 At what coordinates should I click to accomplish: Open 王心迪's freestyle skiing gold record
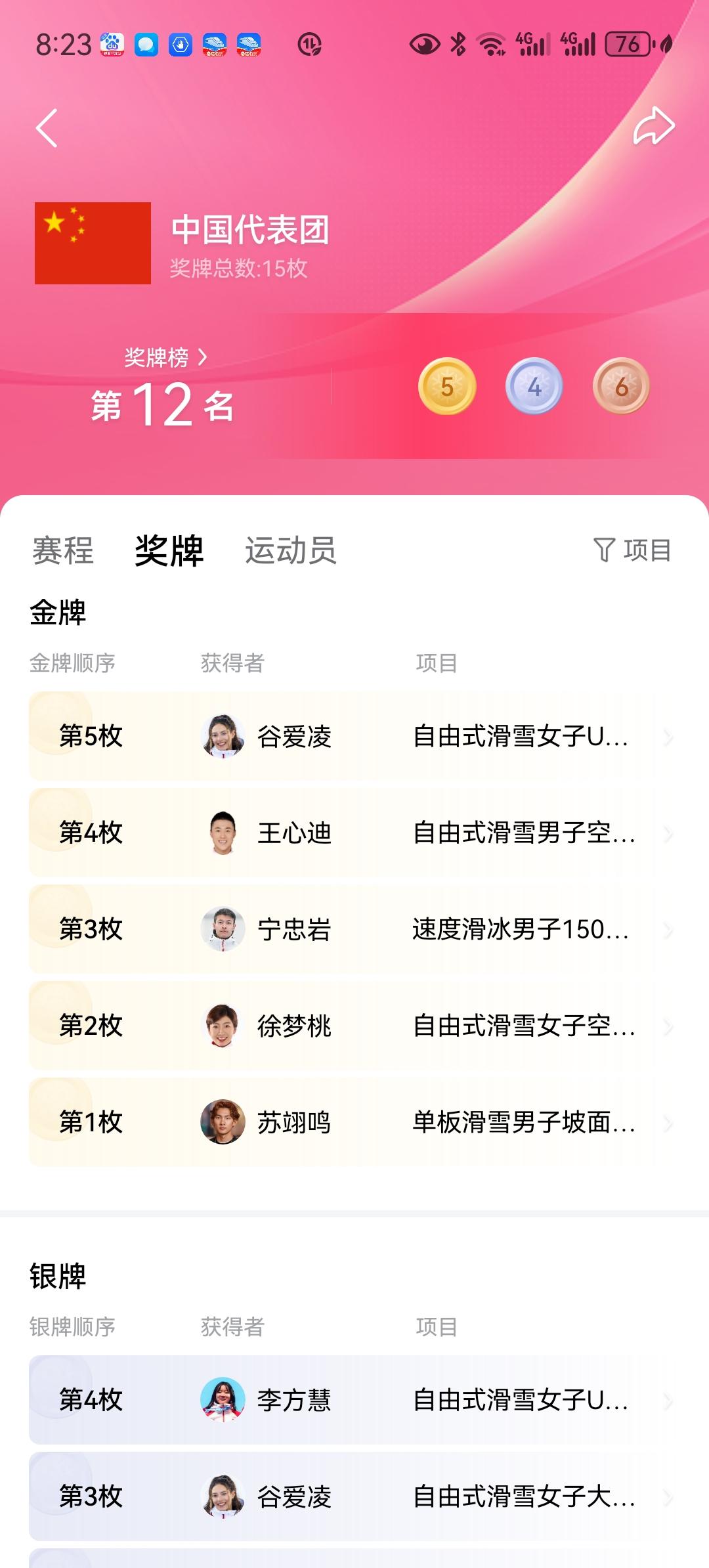pos(668,834)
